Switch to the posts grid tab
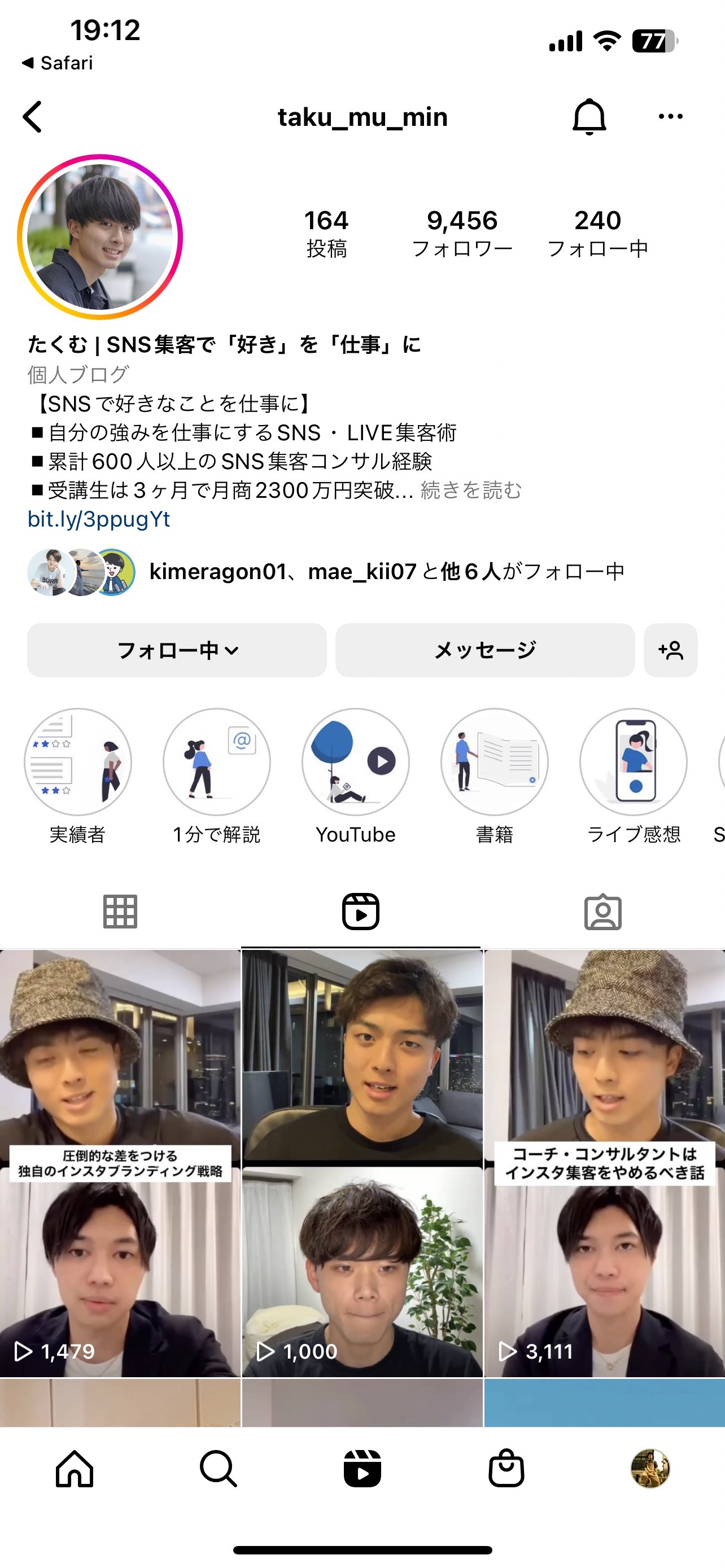Screen dimensions: 725x1568 click(120, 912)
